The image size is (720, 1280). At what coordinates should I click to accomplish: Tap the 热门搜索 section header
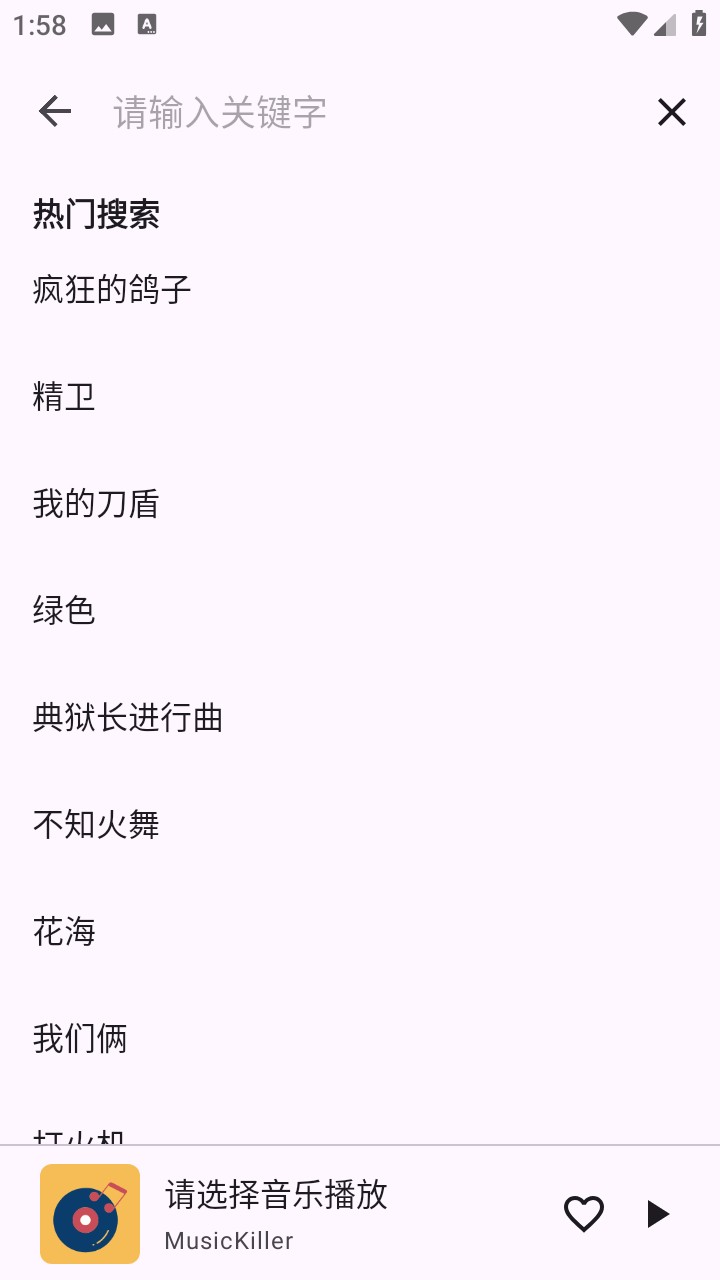(x=96, y=214)
